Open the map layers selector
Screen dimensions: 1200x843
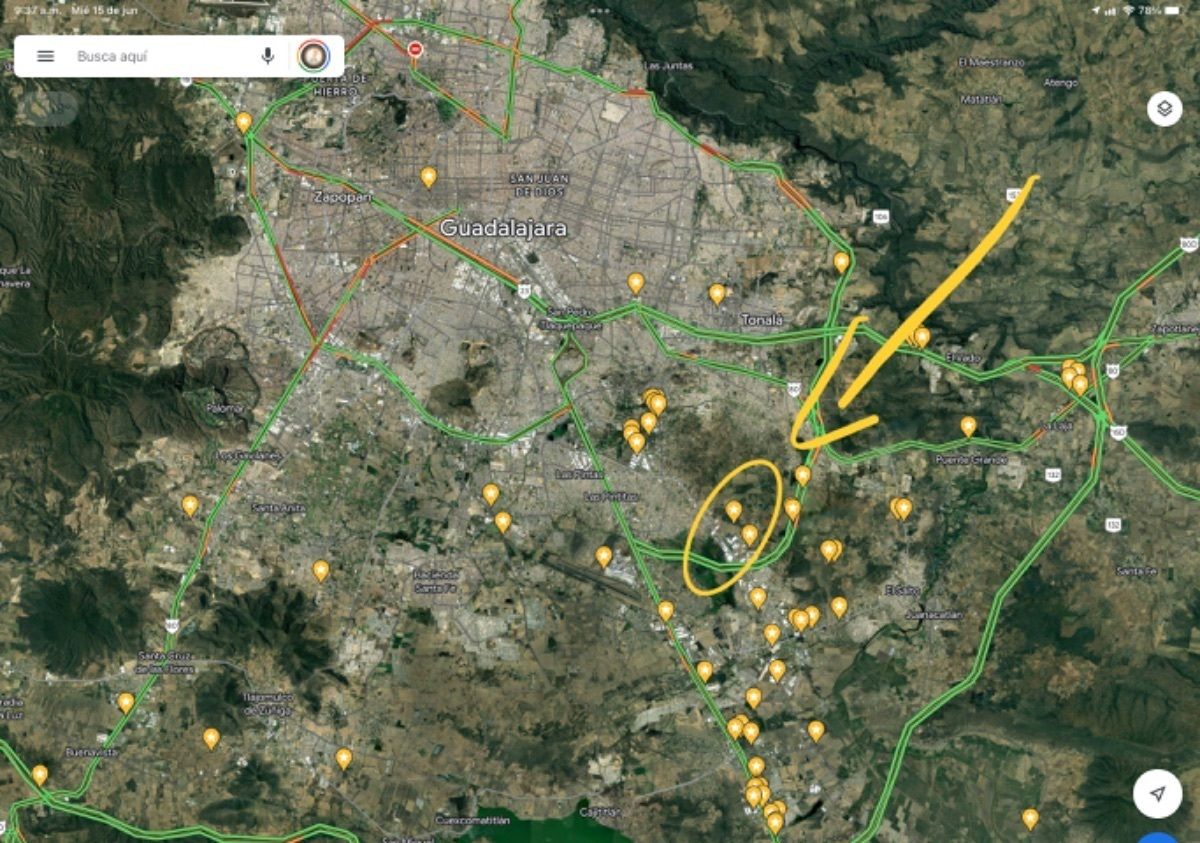click(x=1164, y=109)
